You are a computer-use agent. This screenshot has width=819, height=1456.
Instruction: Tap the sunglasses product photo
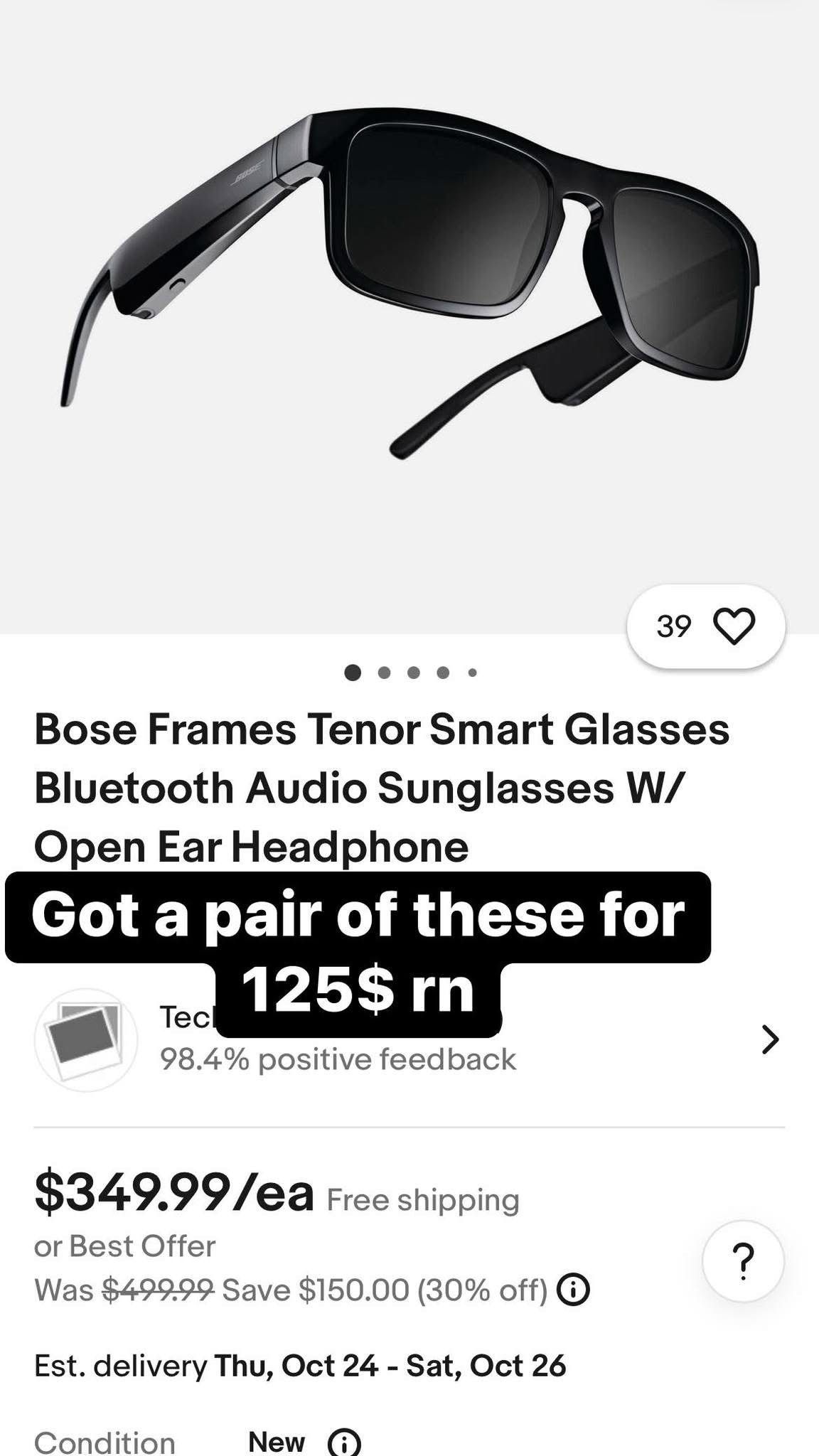pyautogui.click(x=409, y=299)
